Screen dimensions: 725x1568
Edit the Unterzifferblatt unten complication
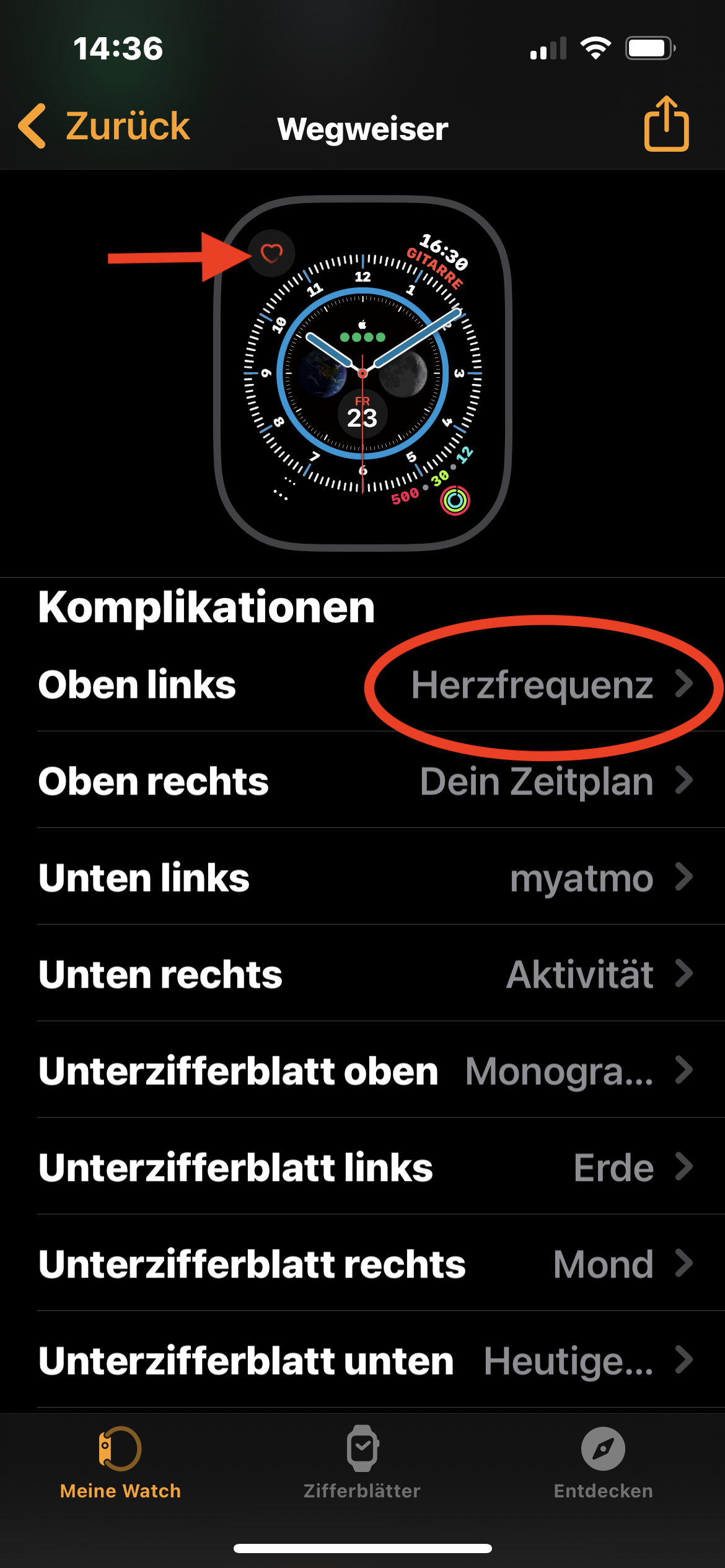(362, 1360)
